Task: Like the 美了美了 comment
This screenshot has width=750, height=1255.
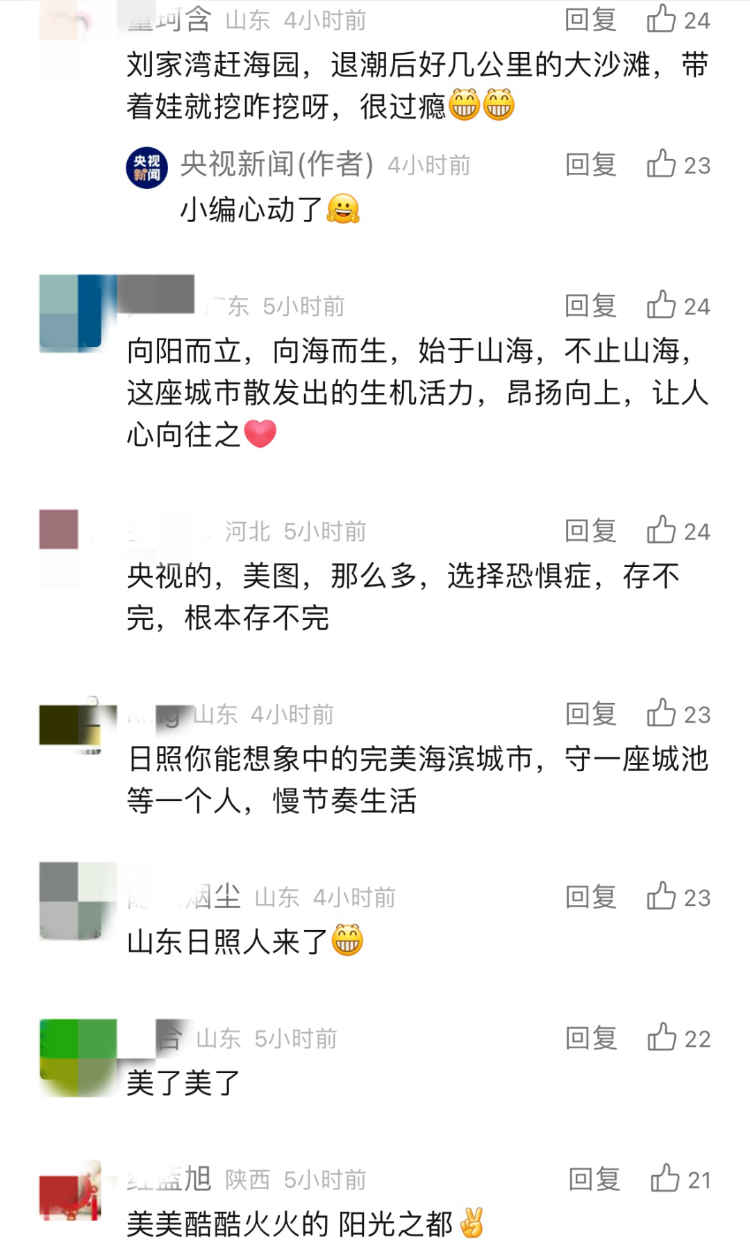Action: coord(663,1038)
